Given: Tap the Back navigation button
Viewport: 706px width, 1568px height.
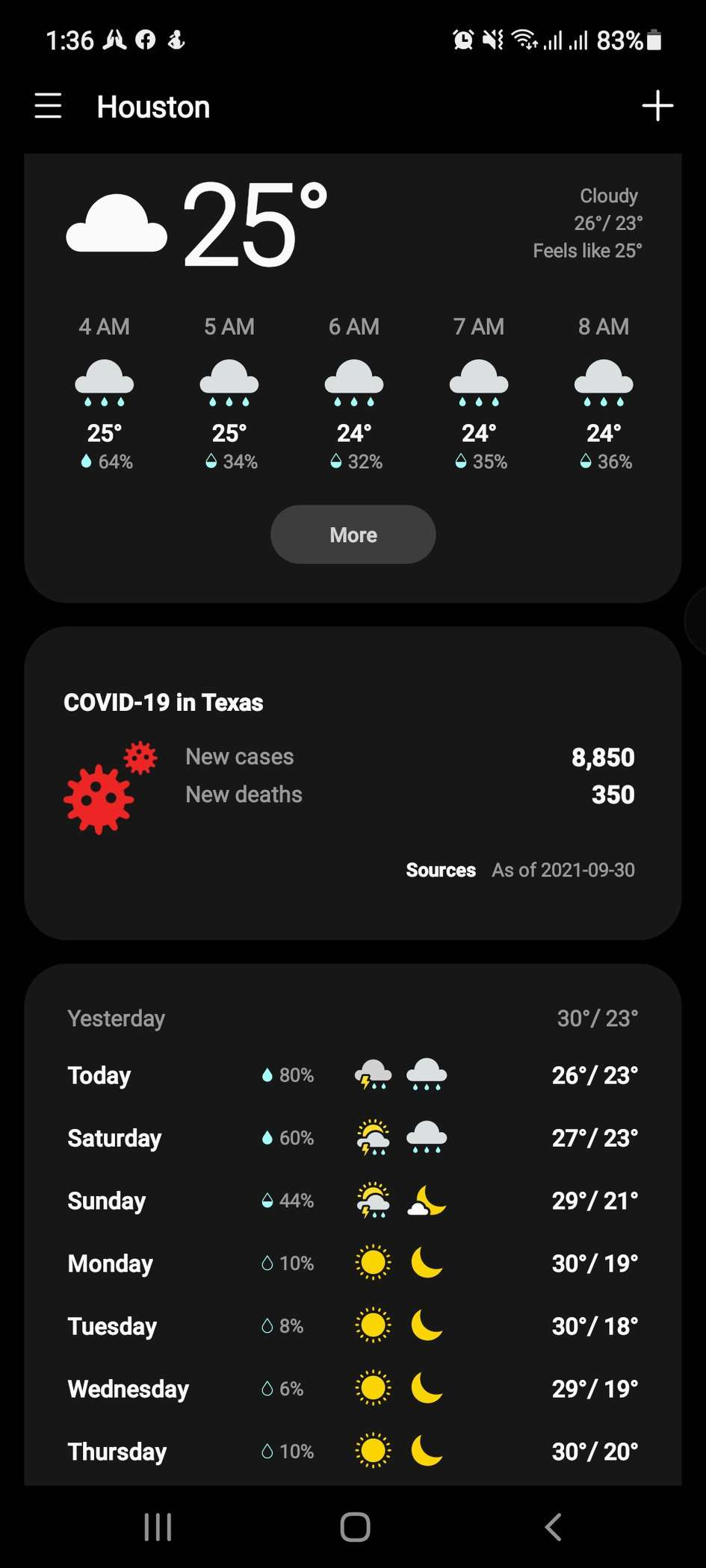Looking at the screenshot, I should (552, 1527).
